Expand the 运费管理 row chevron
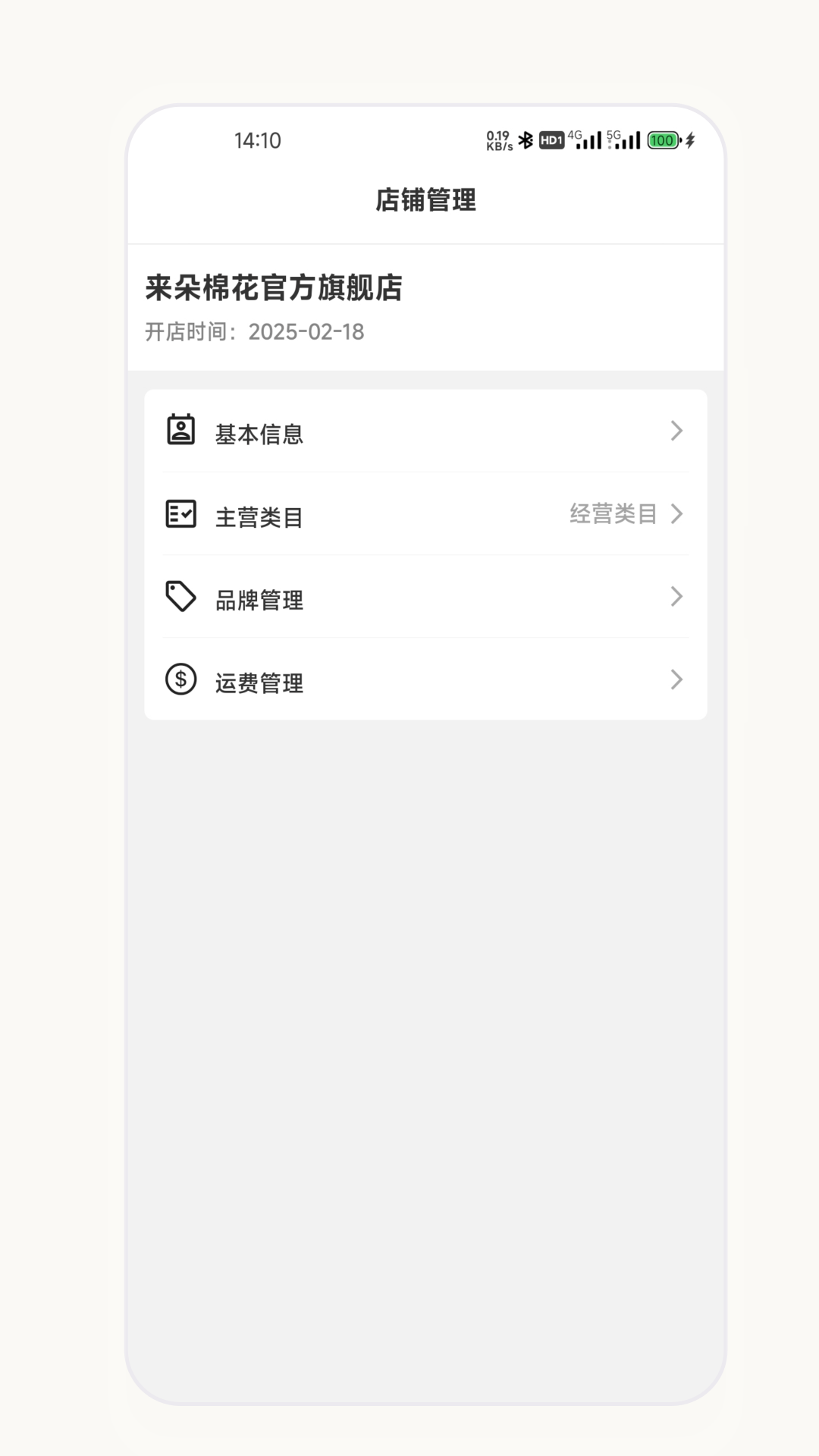819x1456 pixels. point(677,681)
